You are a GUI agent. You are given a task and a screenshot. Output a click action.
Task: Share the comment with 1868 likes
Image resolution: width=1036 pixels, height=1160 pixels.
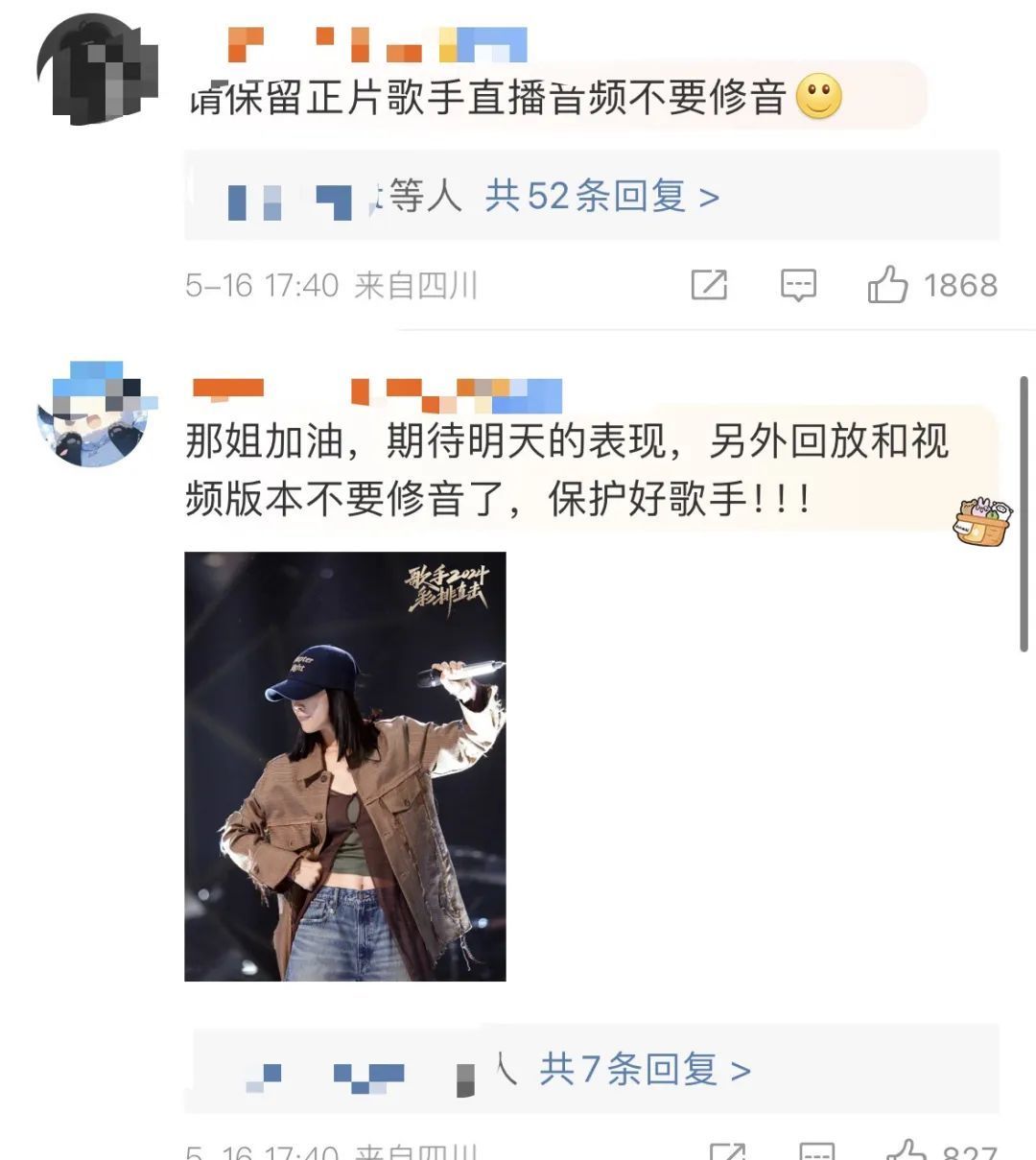709,285
